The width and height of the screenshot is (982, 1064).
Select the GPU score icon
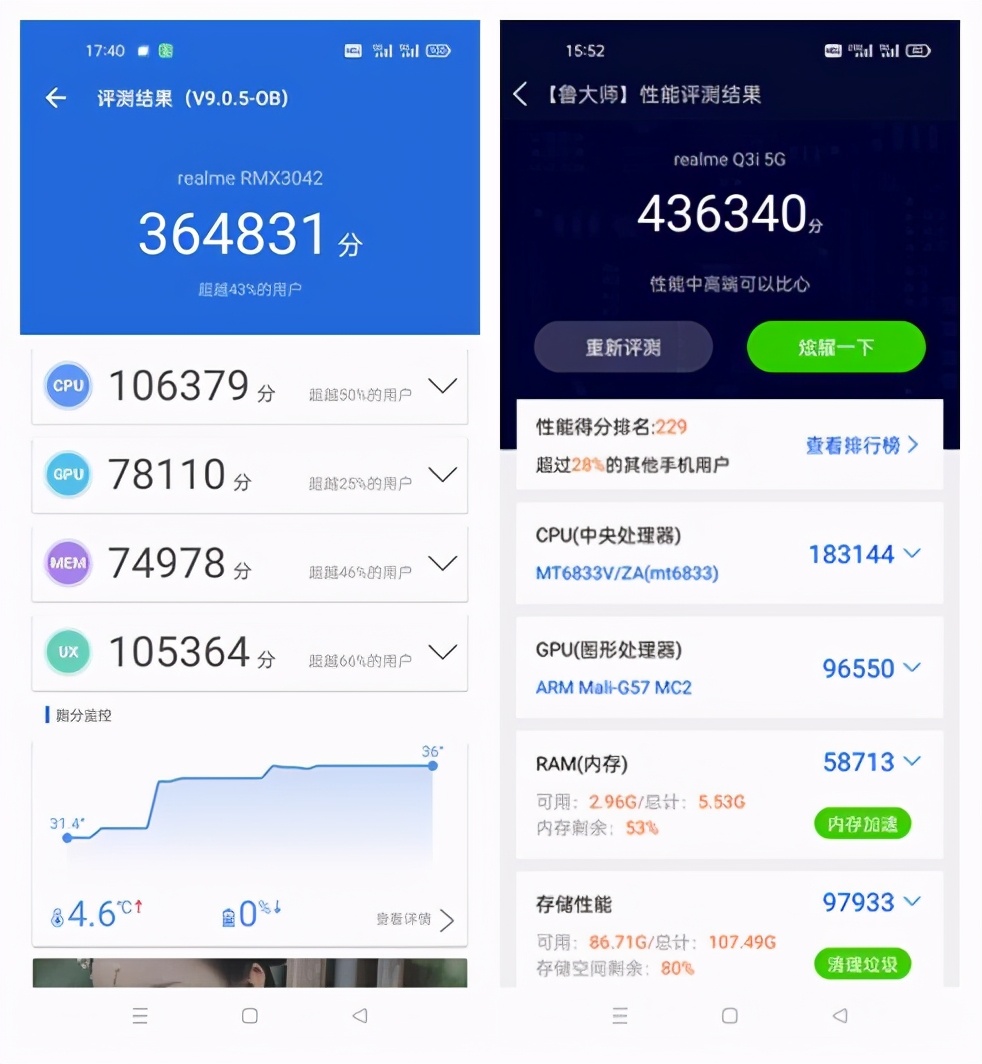pyautogui.click(x=67, y=474)
